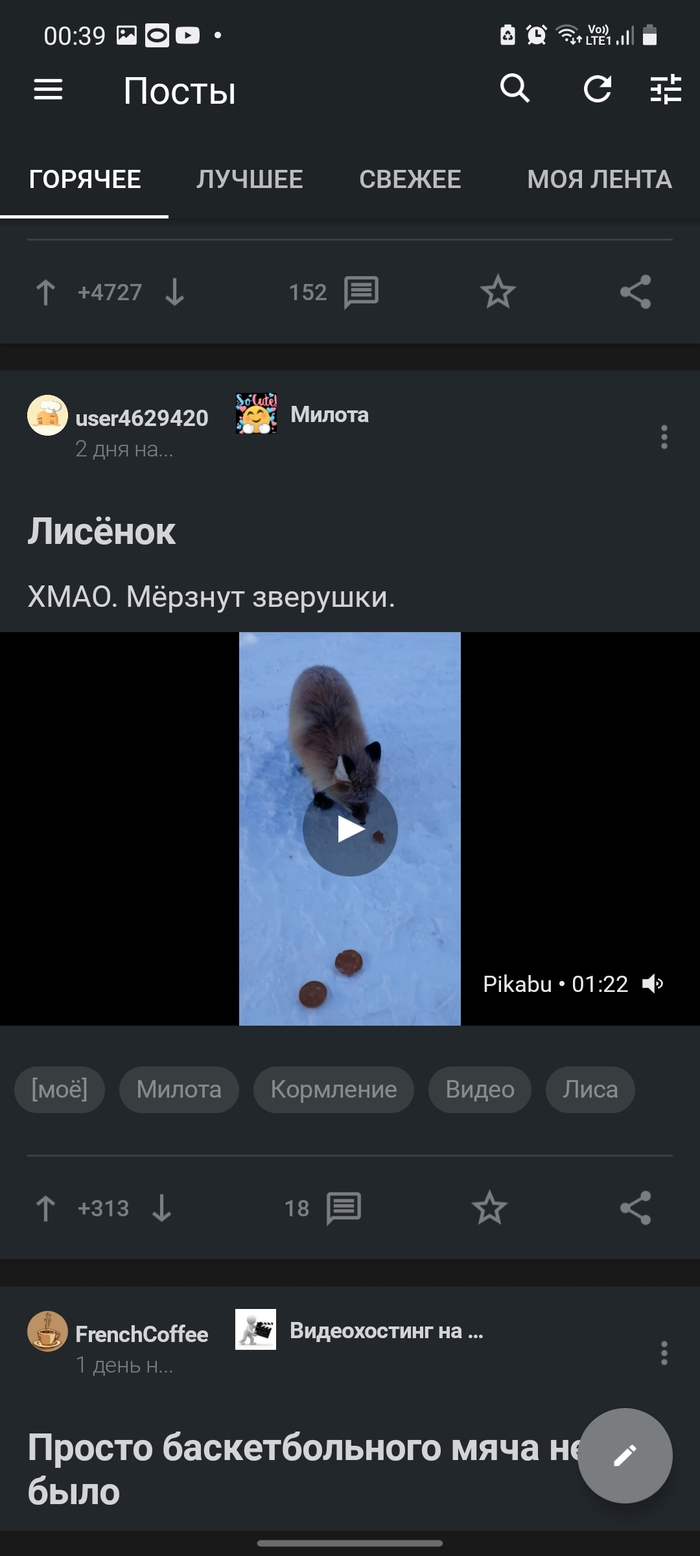Switch to the Лучшее tab

pyautogui.click(x=249, y=180)
